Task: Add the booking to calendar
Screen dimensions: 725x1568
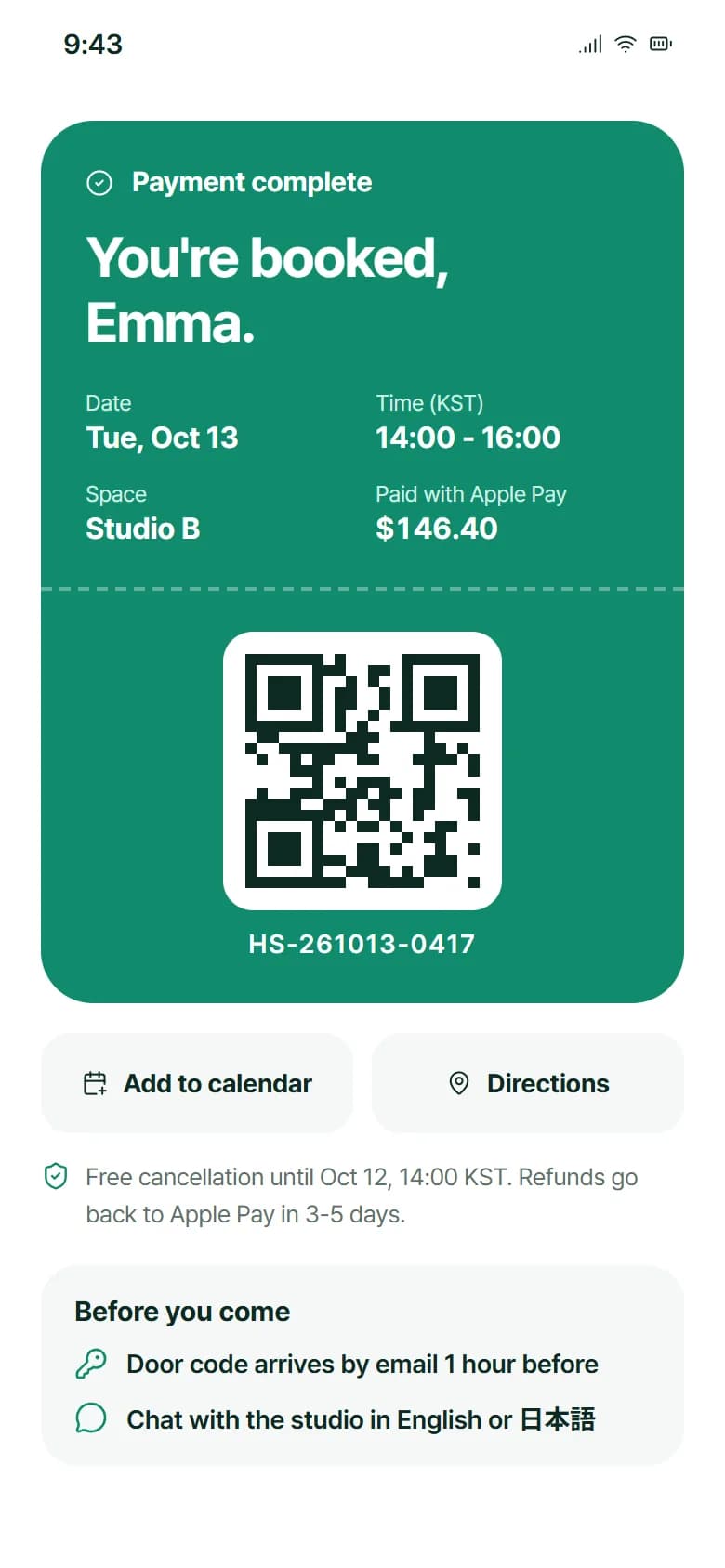Action: click(x=197, y=1083)
